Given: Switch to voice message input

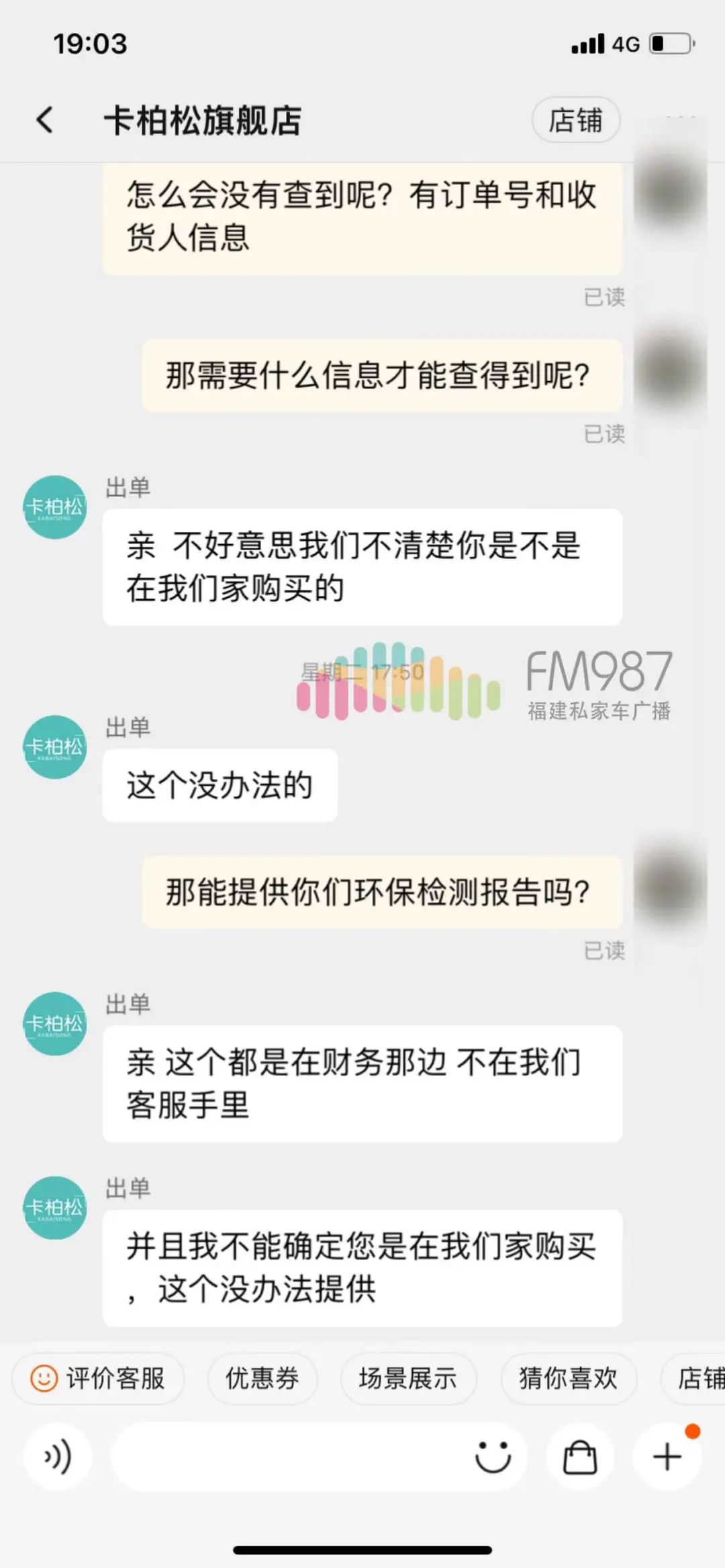Looking at the screenshot, I should tap(58, 1457).
